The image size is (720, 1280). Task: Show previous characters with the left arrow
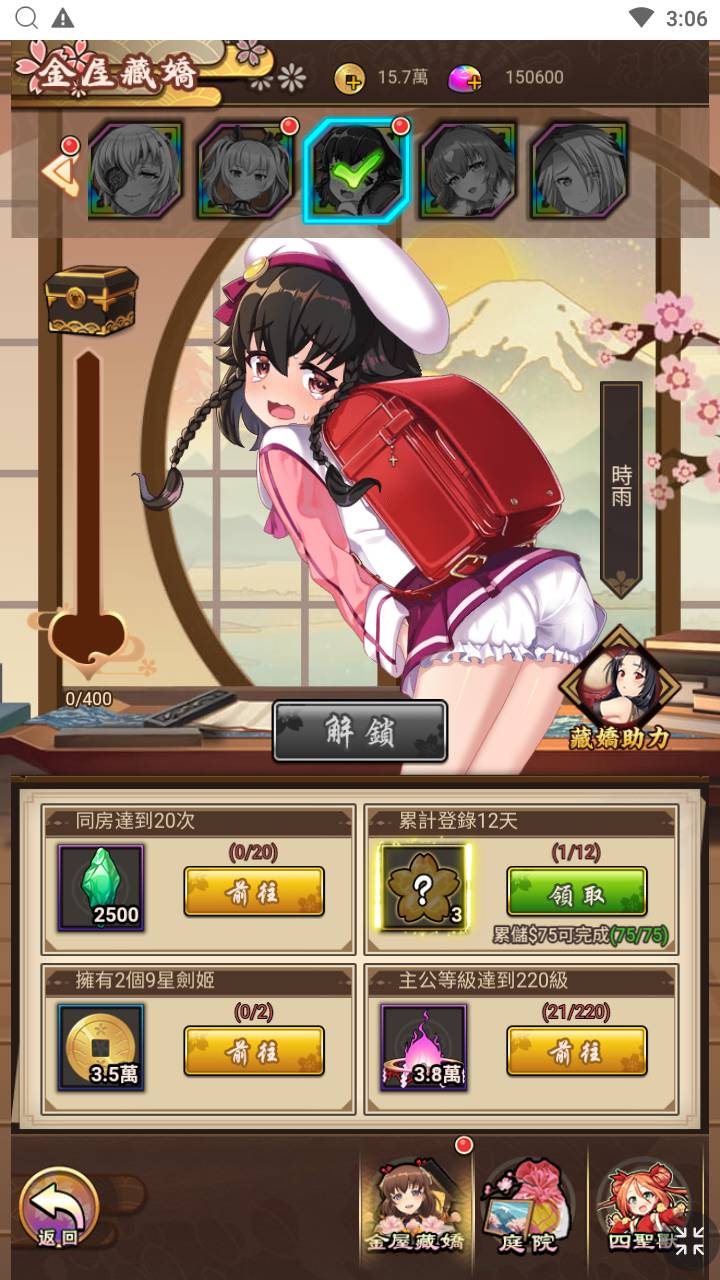pyautogui.click(x=56, y=172)
